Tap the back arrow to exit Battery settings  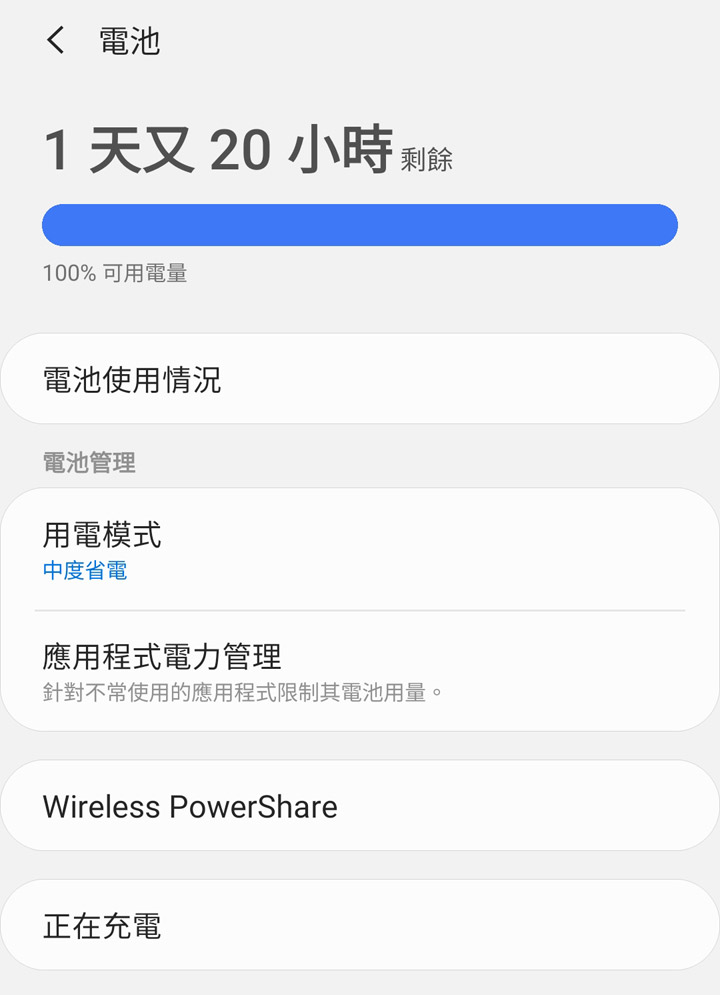coord(55,42)
